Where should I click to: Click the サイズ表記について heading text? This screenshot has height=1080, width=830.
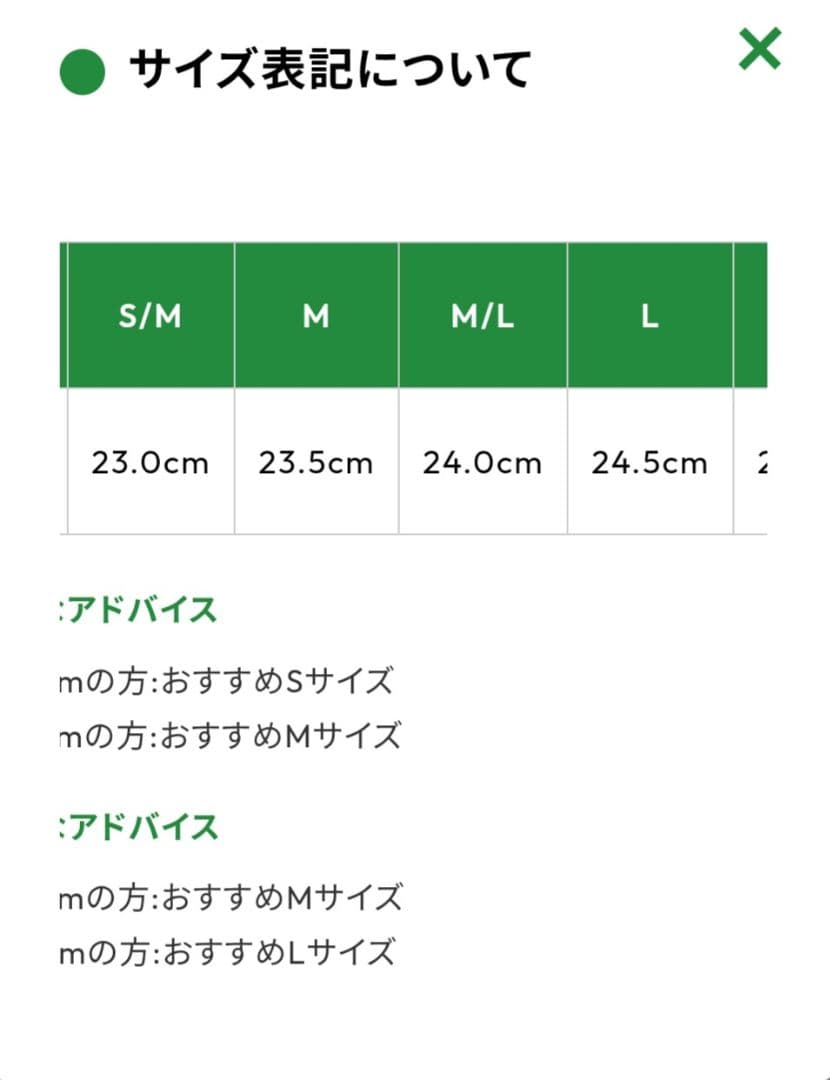[x=332, y=68]
